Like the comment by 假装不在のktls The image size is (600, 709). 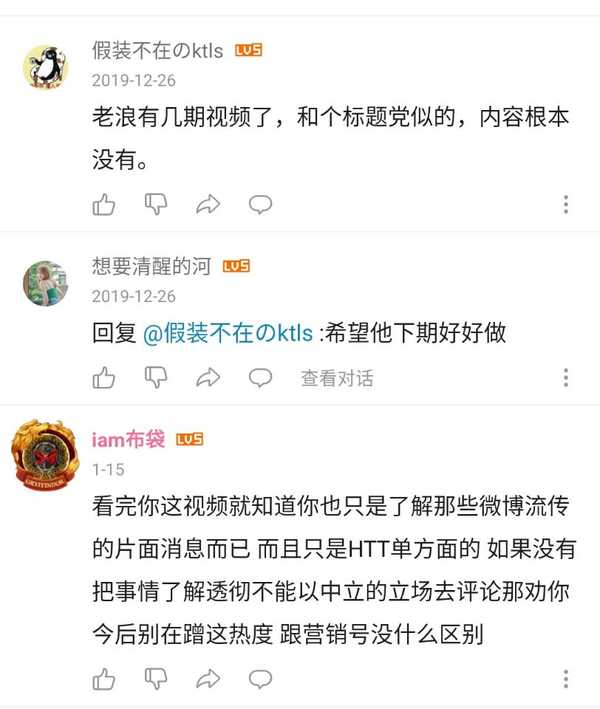(104, 205)
